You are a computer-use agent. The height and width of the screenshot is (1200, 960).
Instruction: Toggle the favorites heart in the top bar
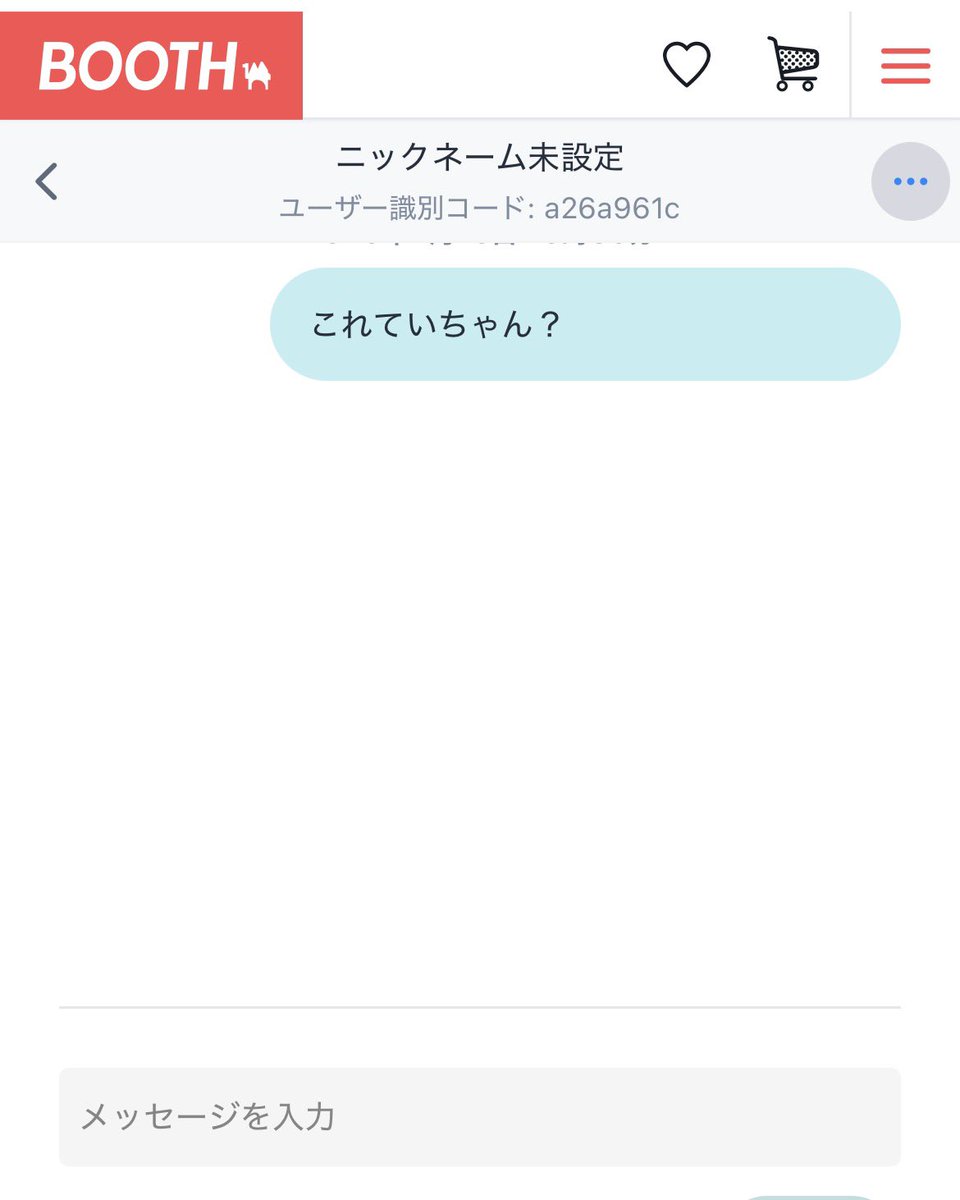point(686,64)
